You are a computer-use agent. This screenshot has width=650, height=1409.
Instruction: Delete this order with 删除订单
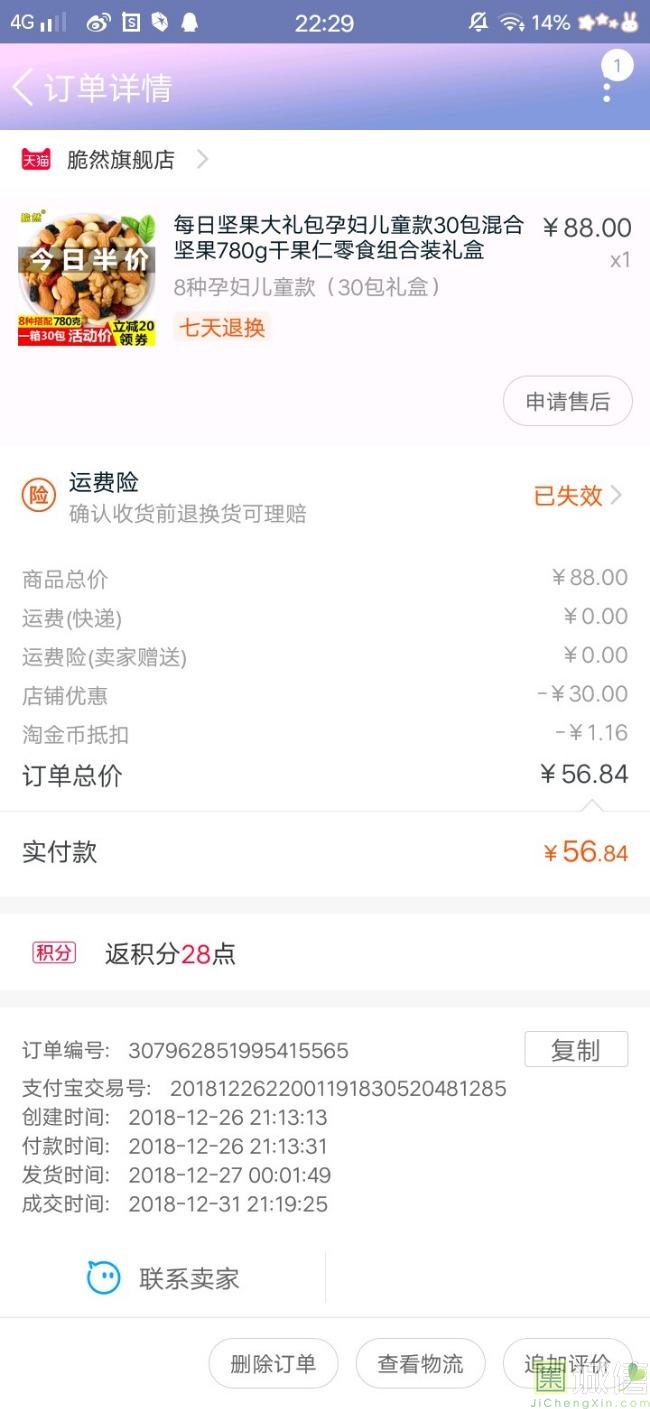273,1363
